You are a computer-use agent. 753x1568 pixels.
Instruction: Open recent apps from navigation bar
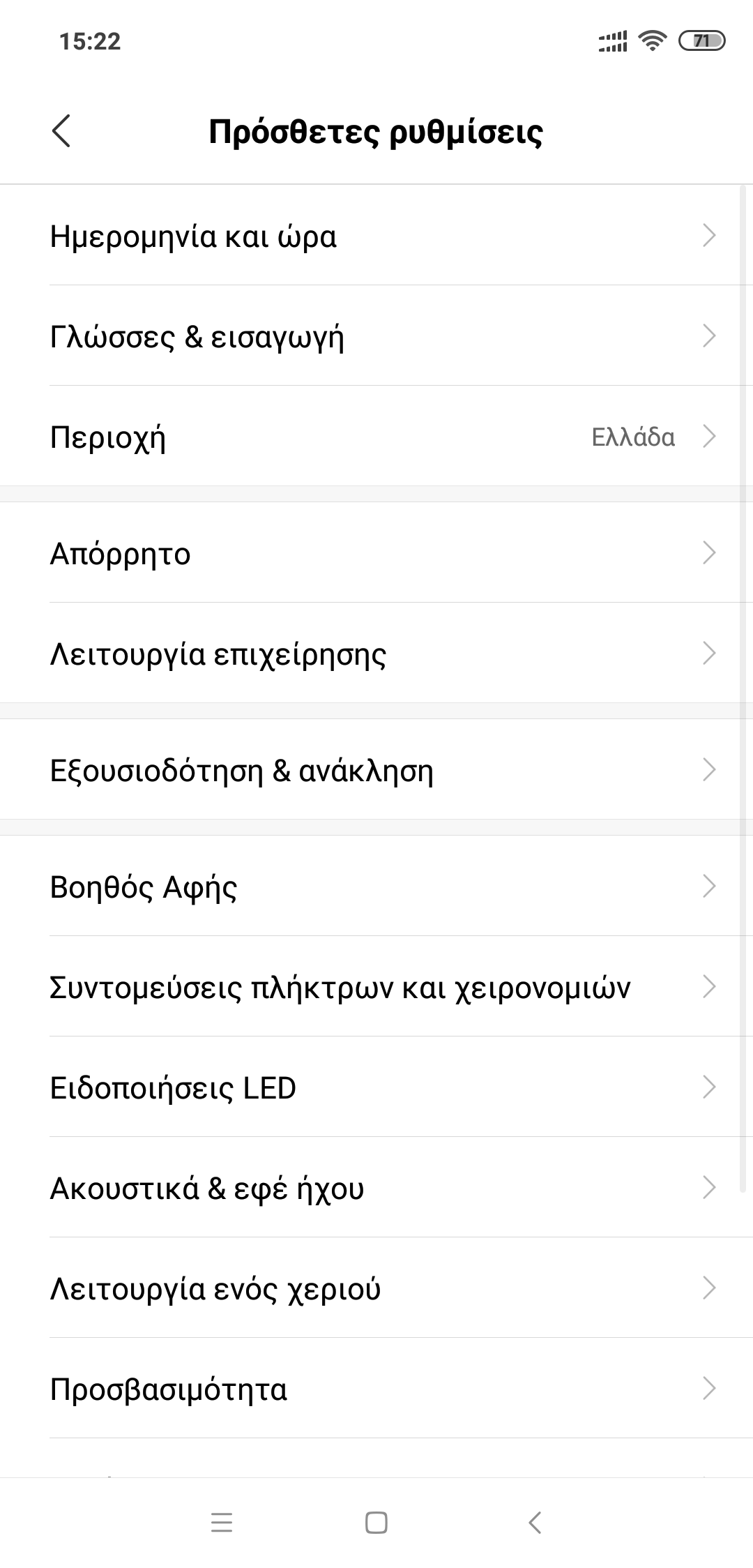coord(222,1523)
